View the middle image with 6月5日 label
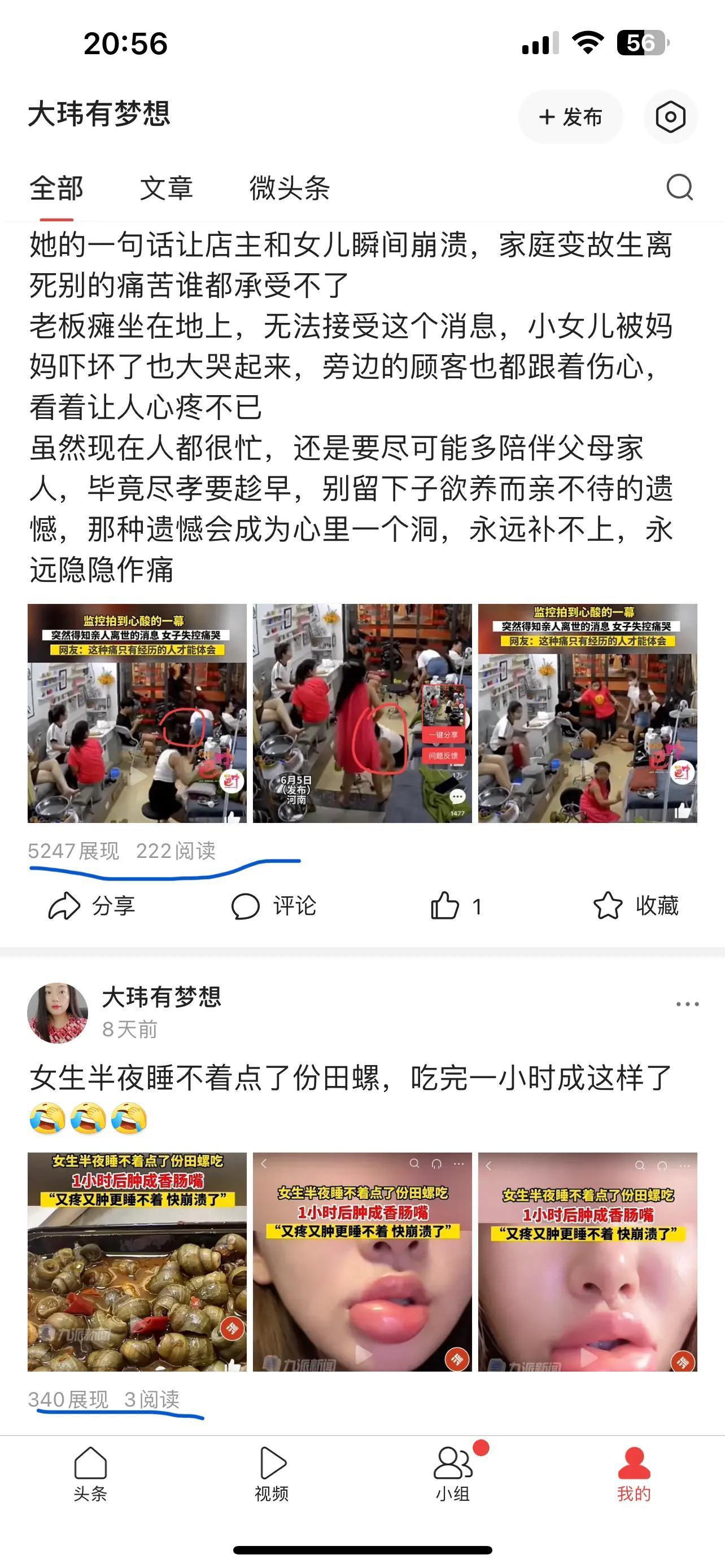 coord(362,713)
